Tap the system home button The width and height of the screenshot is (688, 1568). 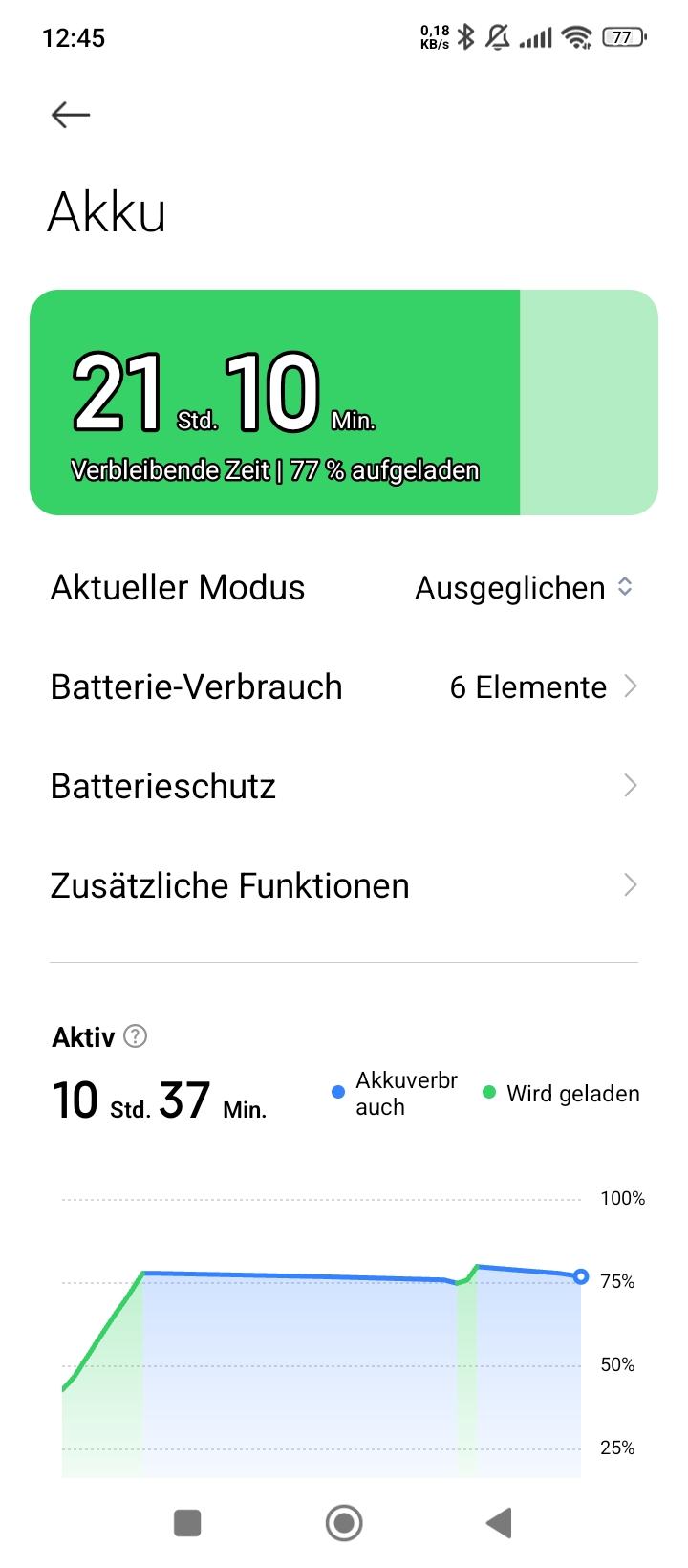[x=344, y=1522]
